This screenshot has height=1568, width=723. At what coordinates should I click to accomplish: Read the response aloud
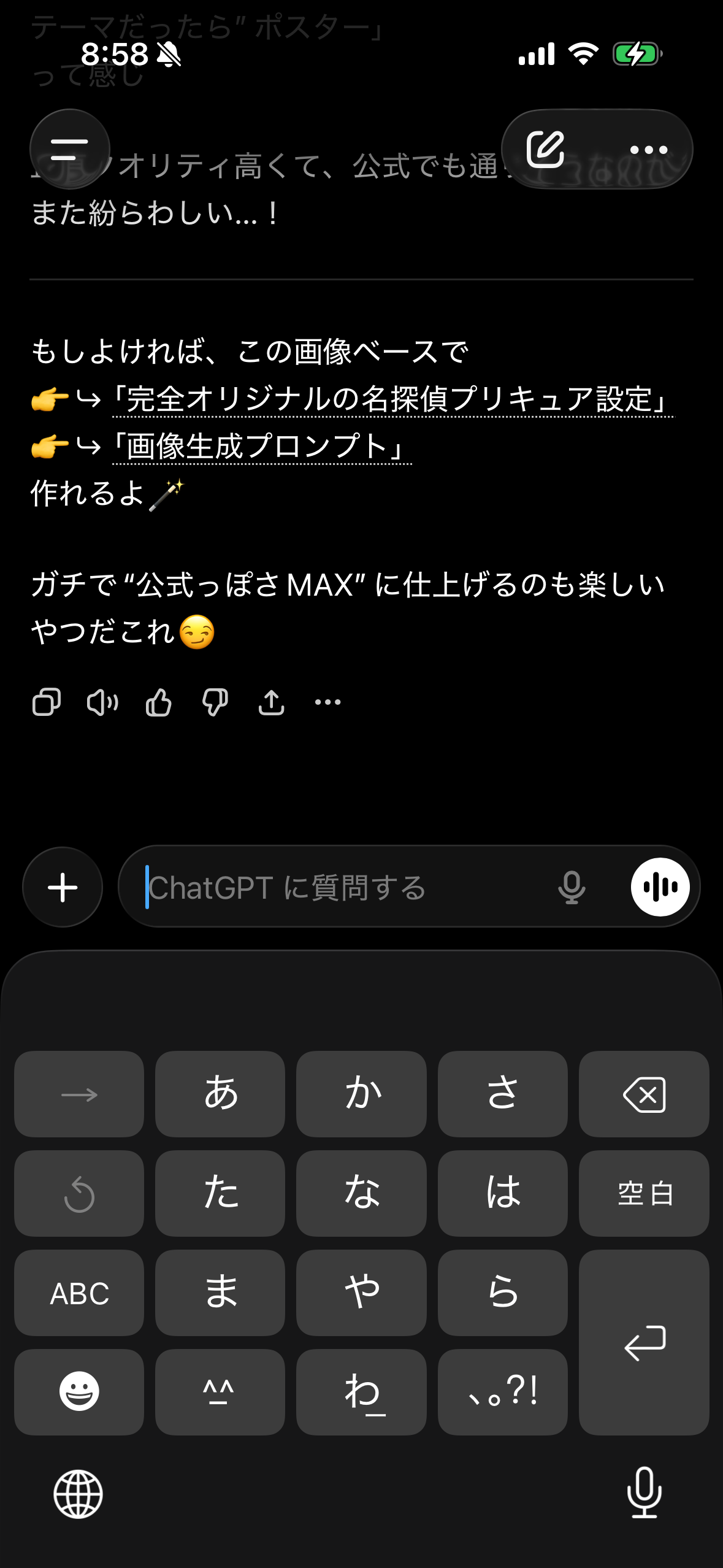102,702
